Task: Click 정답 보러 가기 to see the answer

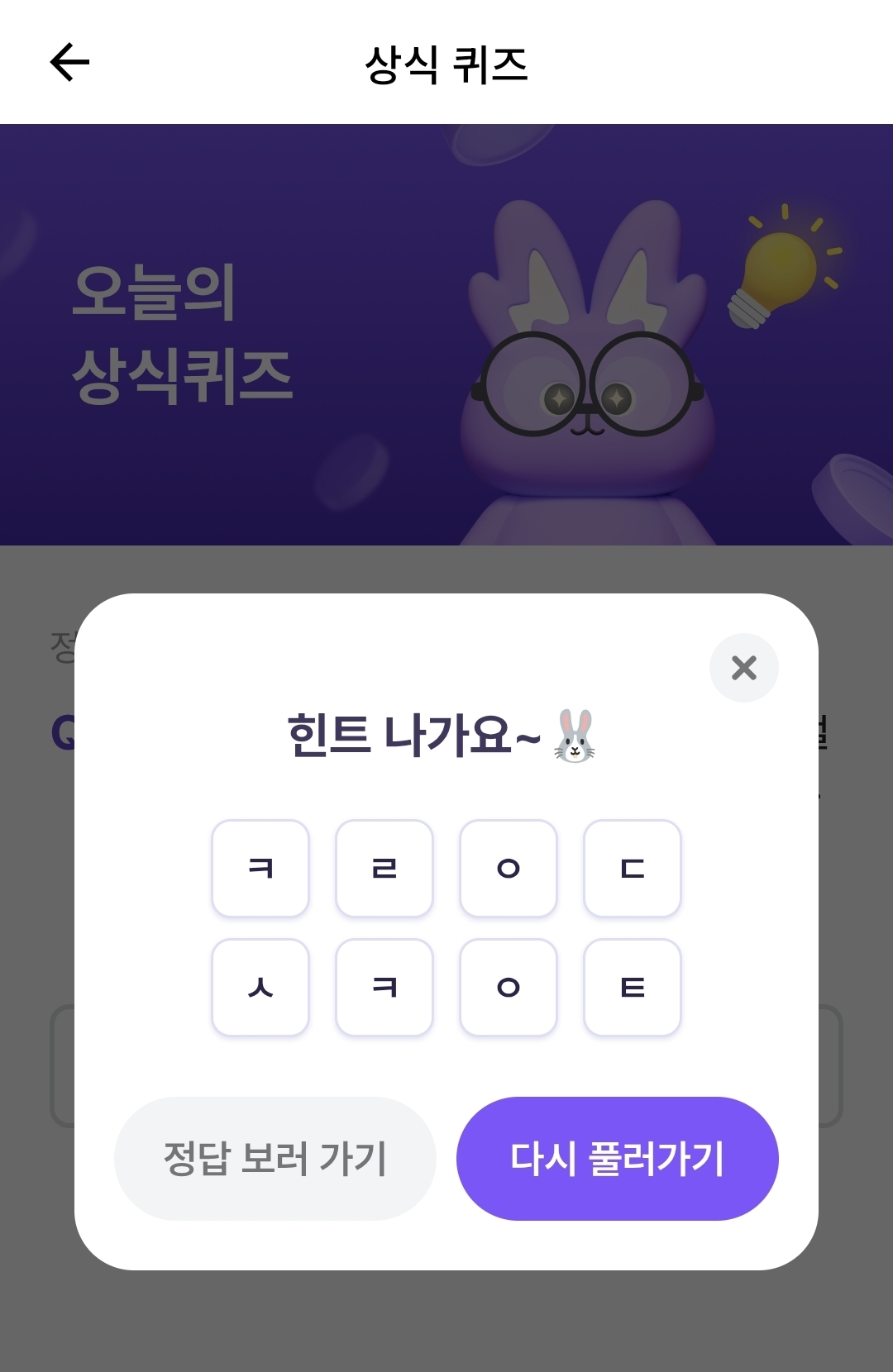Action: tap(275, 1158)
